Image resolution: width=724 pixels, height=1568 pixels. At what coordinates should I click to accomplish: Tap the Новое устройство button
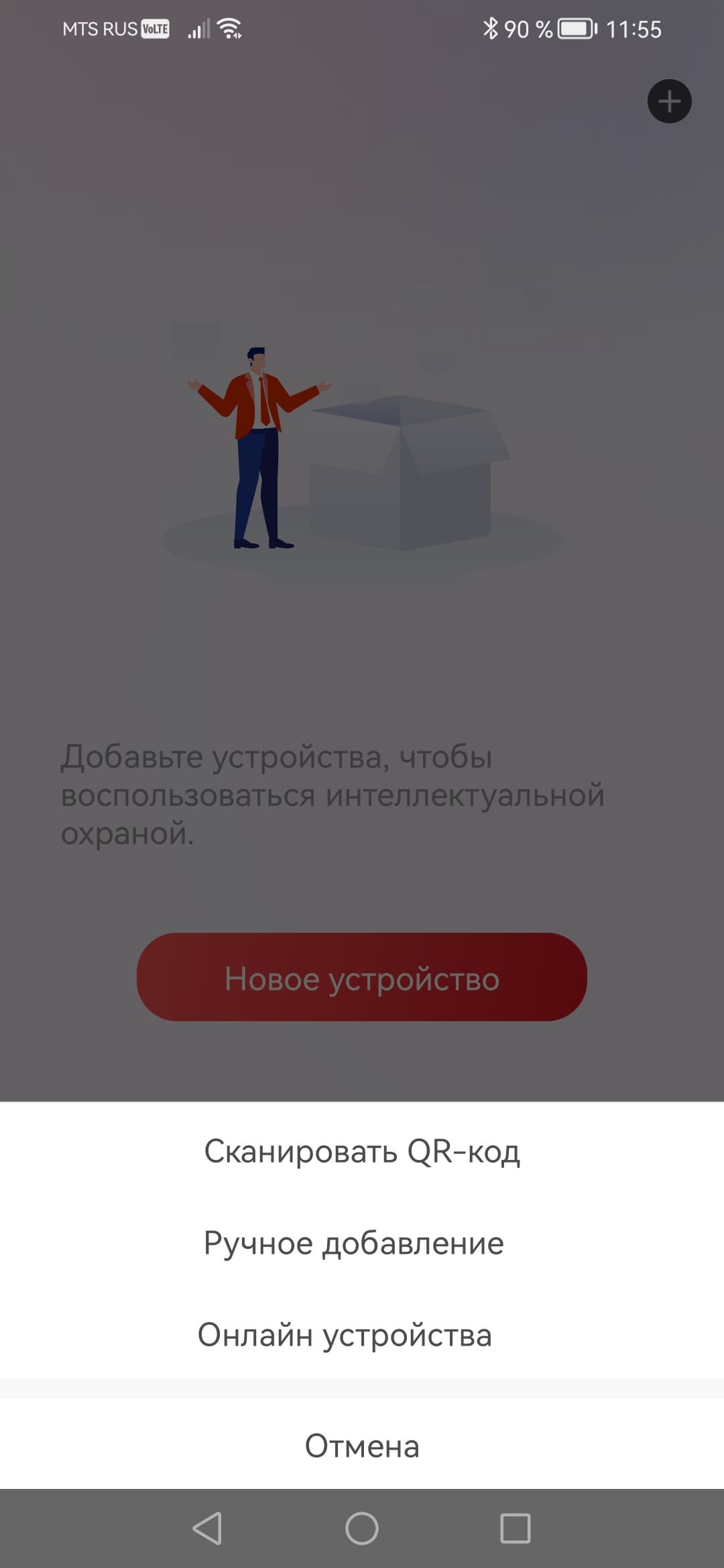click(x=362, y=978)
